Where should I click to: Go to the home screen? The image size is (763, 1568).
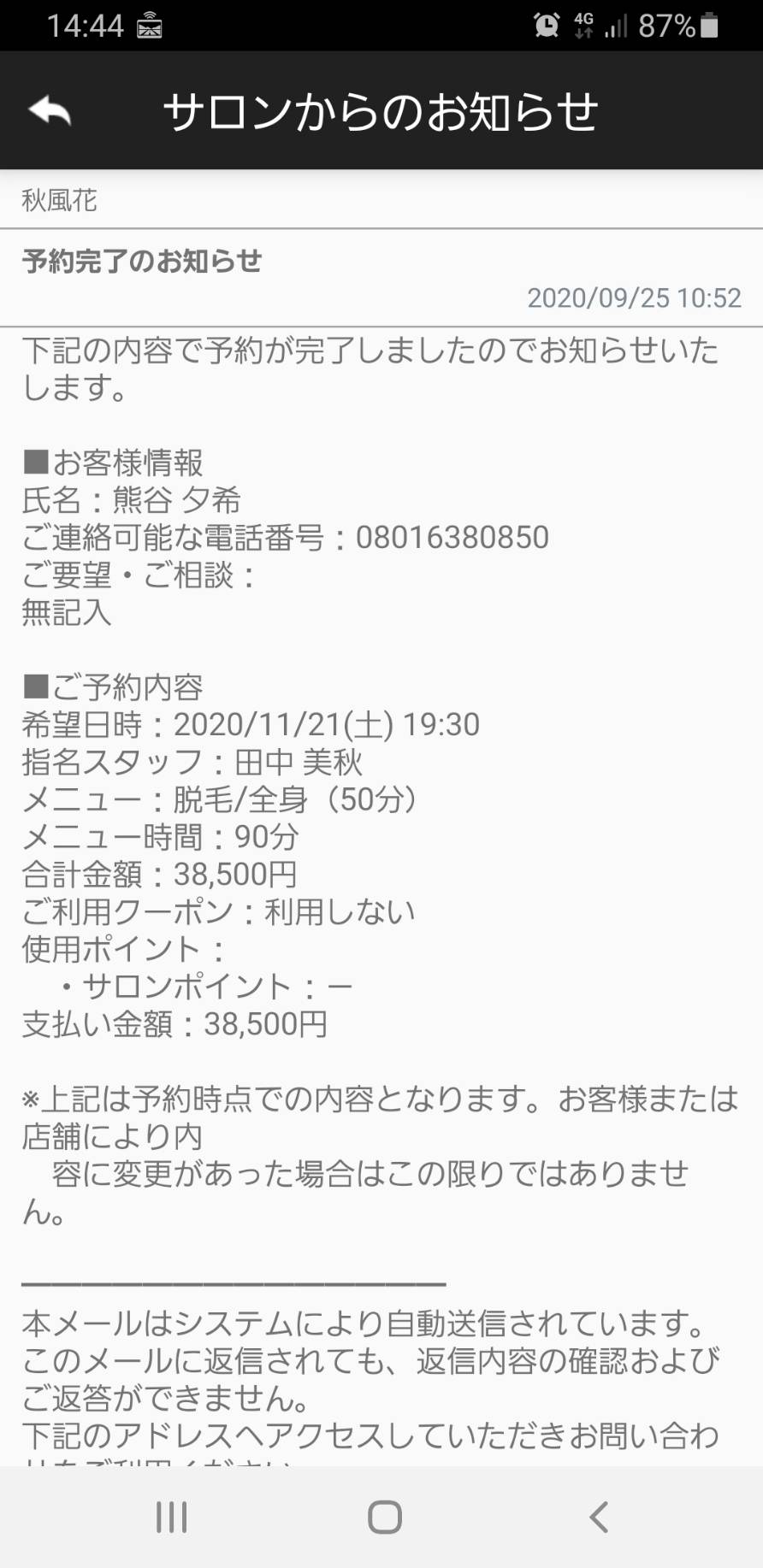pos(384,1517)
